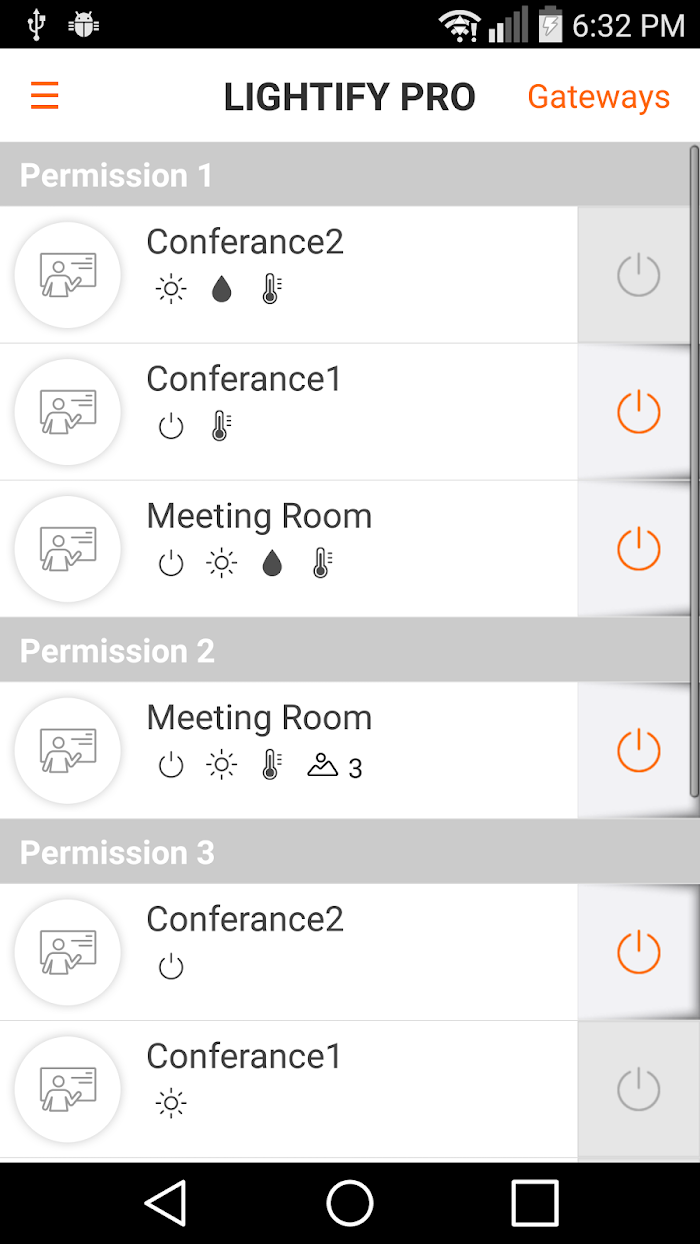Open Conferance1 under Permission 1

[289, 412]
